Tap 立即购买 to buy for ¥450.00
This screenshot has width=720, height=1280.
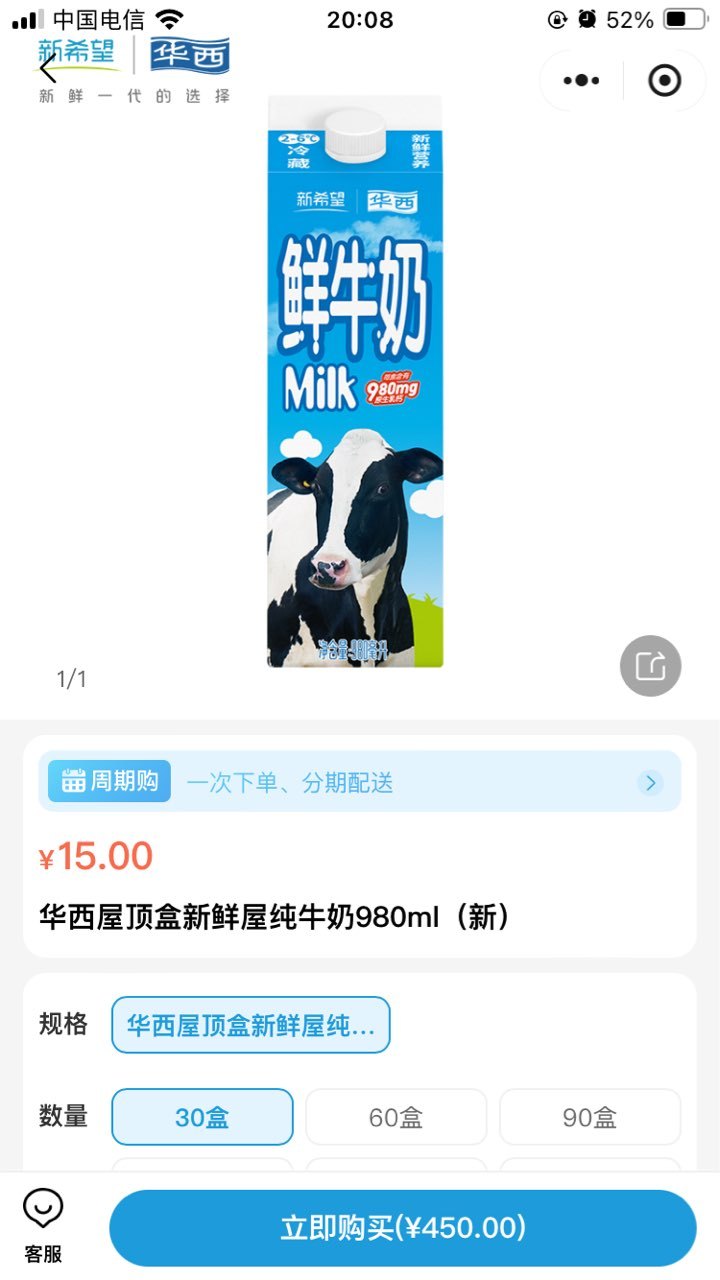pyautogui.click(x=403, y=1228)
